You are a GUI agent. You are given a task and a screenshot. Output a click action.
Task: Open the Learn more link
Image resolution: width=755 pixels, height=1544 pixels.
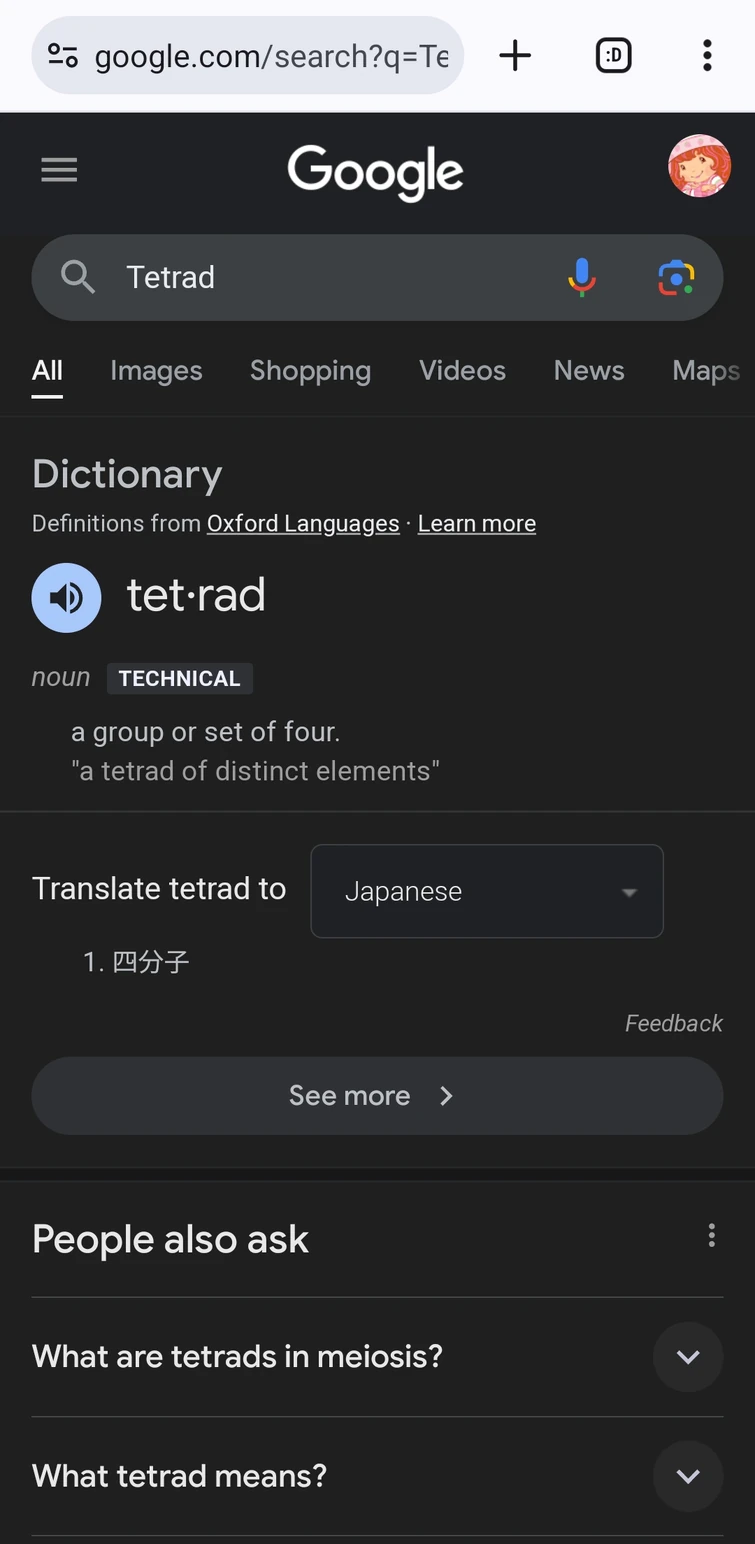(476, 524)
